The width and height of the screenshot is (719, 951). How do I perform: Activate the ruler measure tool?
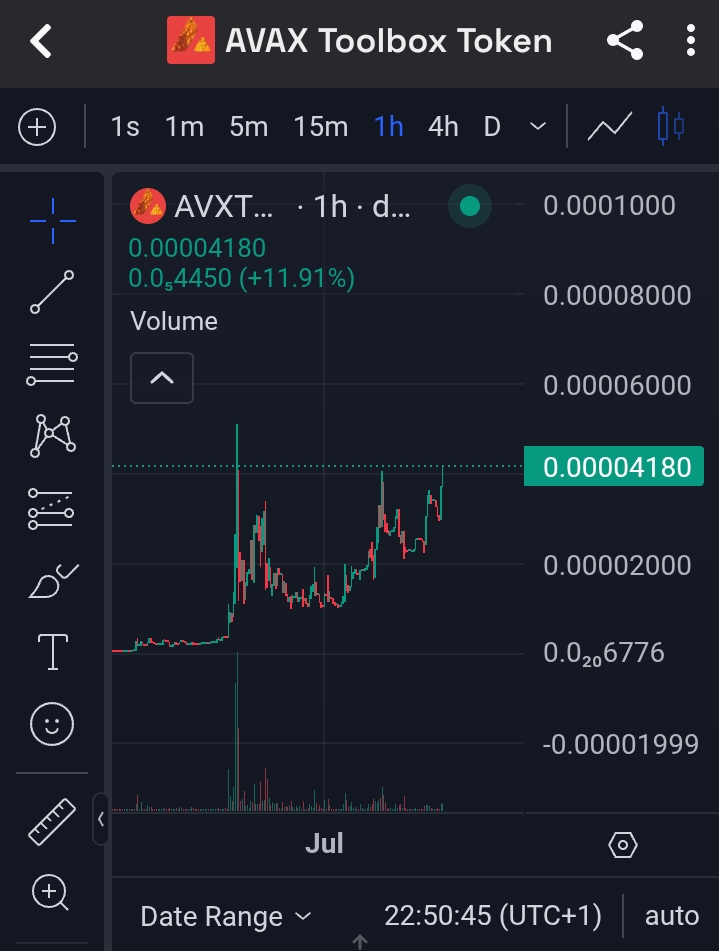(52, 821)
